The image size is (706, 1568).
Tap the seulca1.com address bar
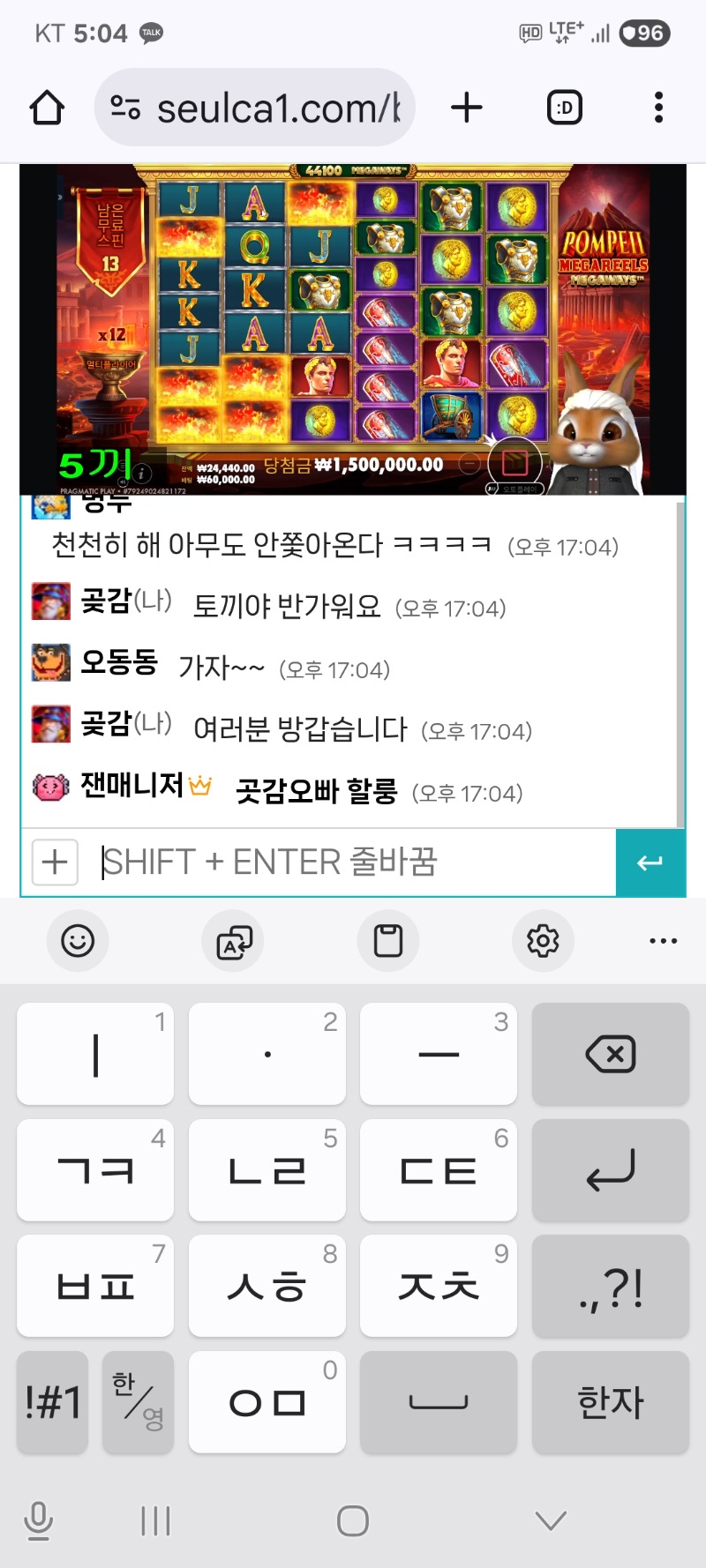pos(255,108)
